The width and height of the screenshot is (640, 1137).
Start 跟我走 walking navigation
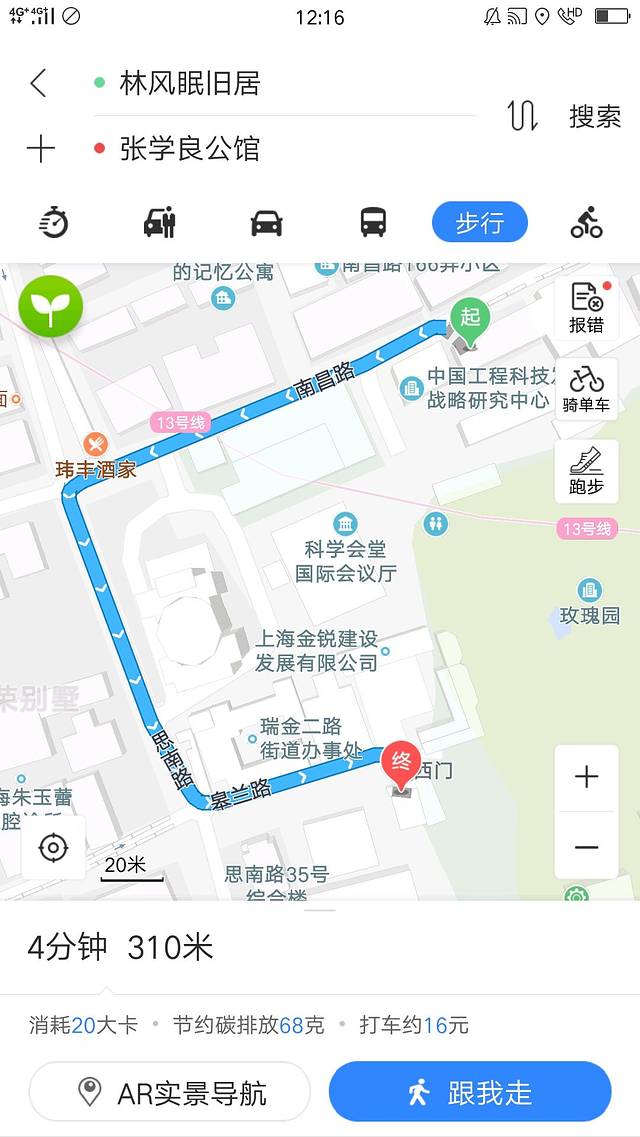click(470, 1092)
